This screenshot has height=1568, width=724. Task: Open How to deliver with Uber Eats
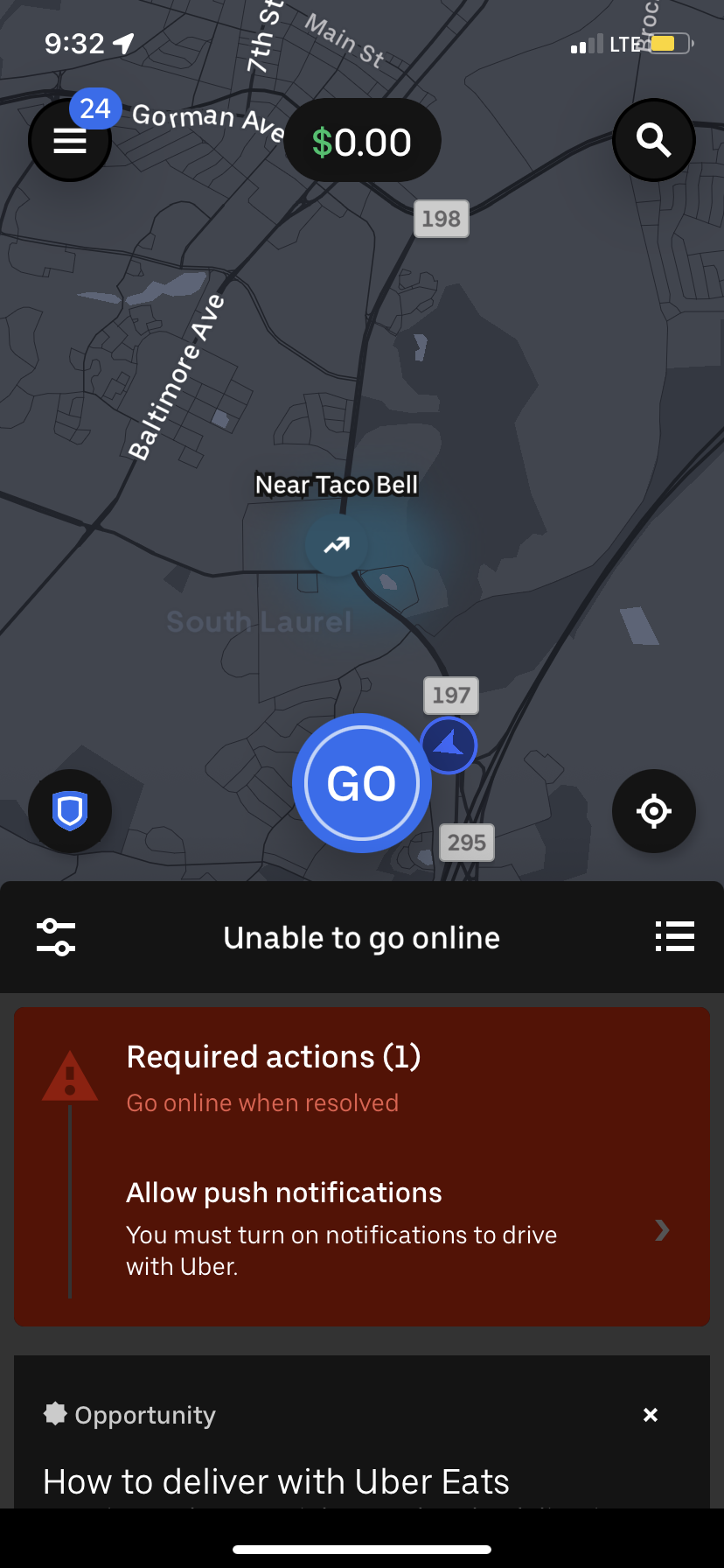276,1481
